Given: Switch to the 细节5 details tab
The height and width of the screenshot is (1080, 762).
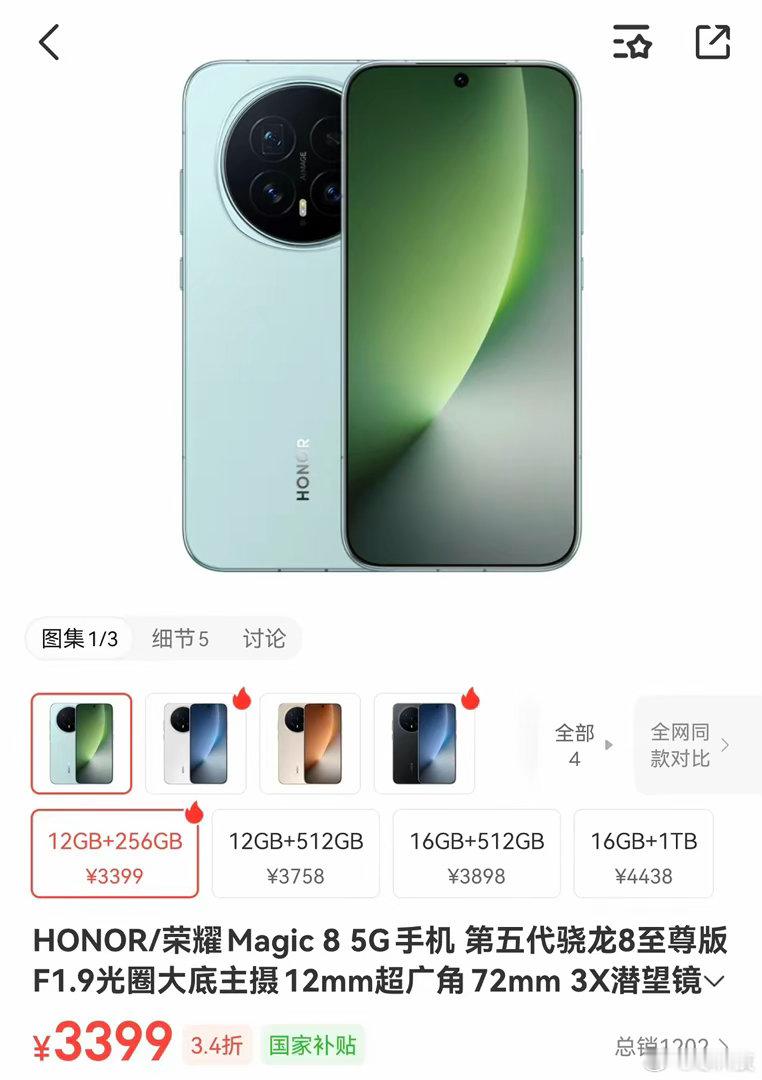Looking at the screenshot, I should (180, 639).
